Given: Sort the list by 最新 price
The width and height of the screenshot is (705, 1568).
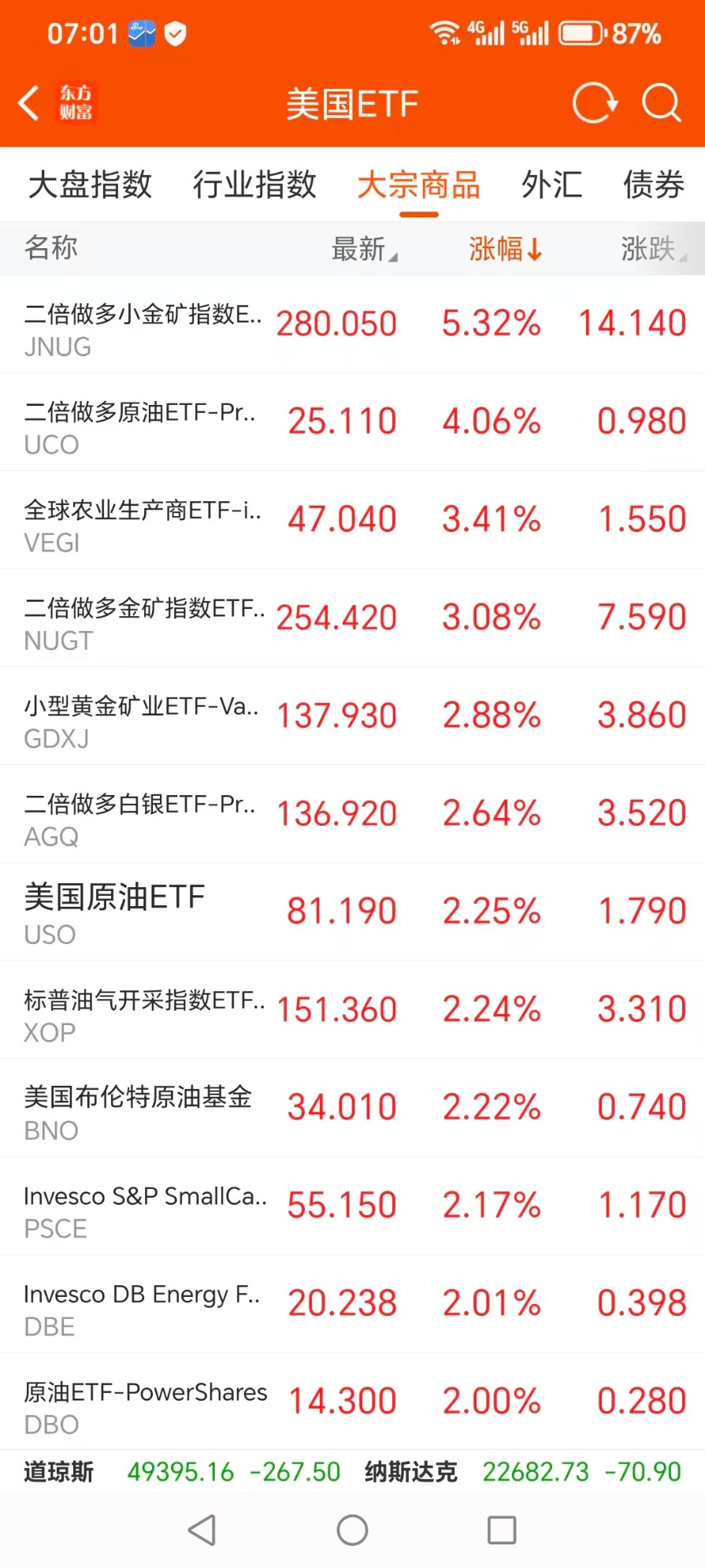Looking at the screenshot, I should (363, 249).
